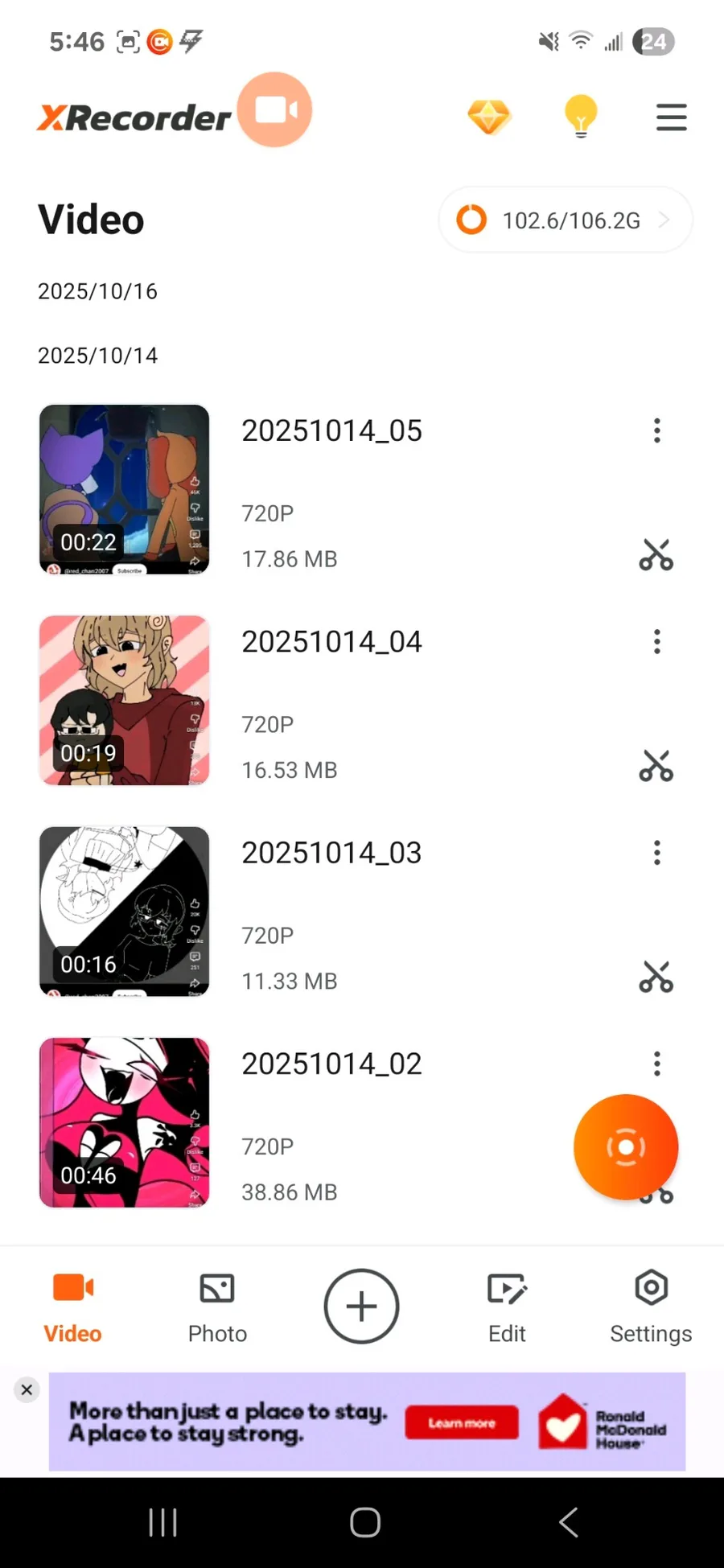The width and height of the screenshot is (724, 1568).
Task: Open more options for 20251014_05
Action: 657,430
